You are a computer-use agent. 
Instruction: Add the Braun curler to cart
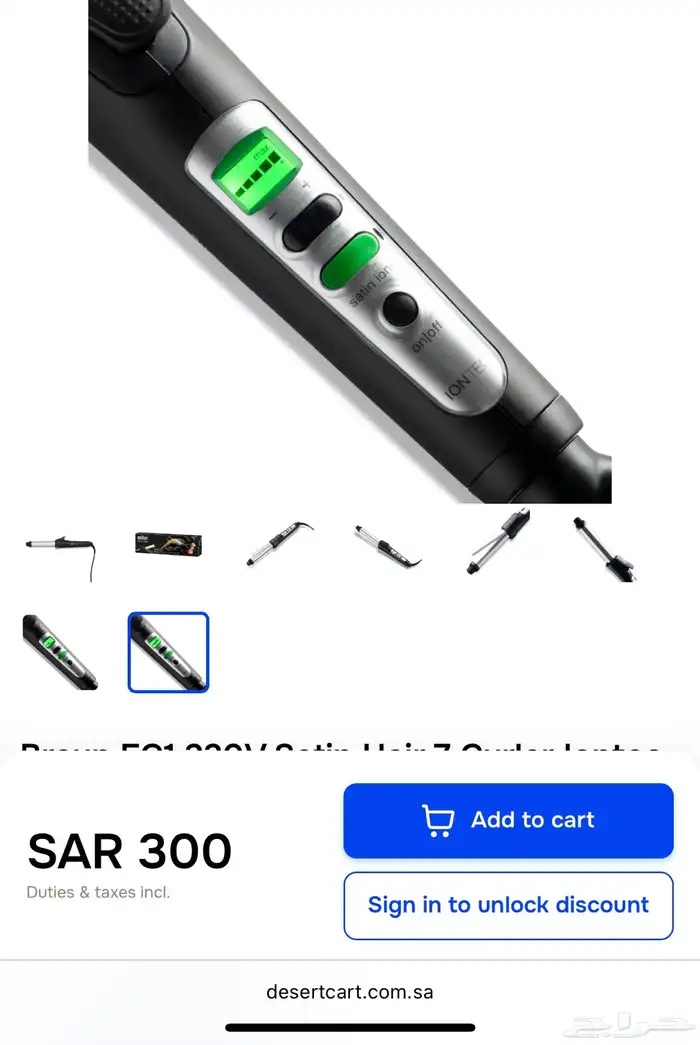click(x=508, y=820)
